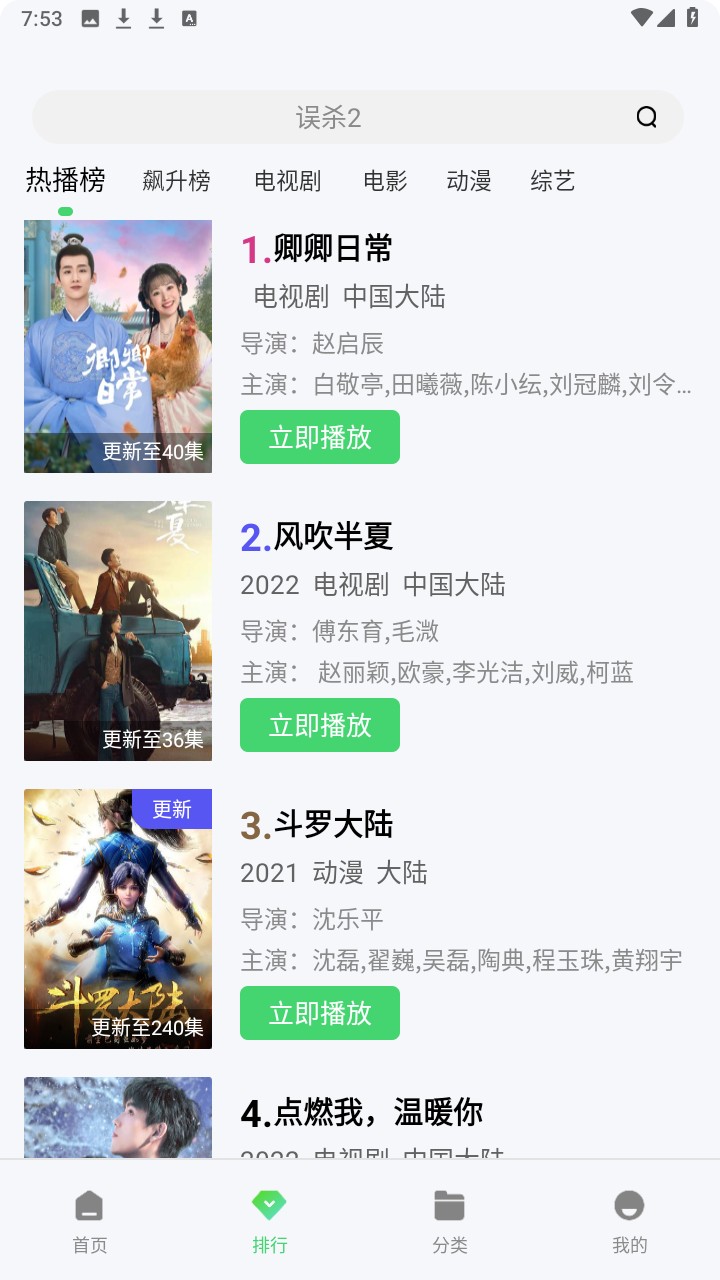The height and width of the screenshot is (1280, 720).
Task: Tap 立即播放 for 卿卿日常
Action: pos(319,437)
